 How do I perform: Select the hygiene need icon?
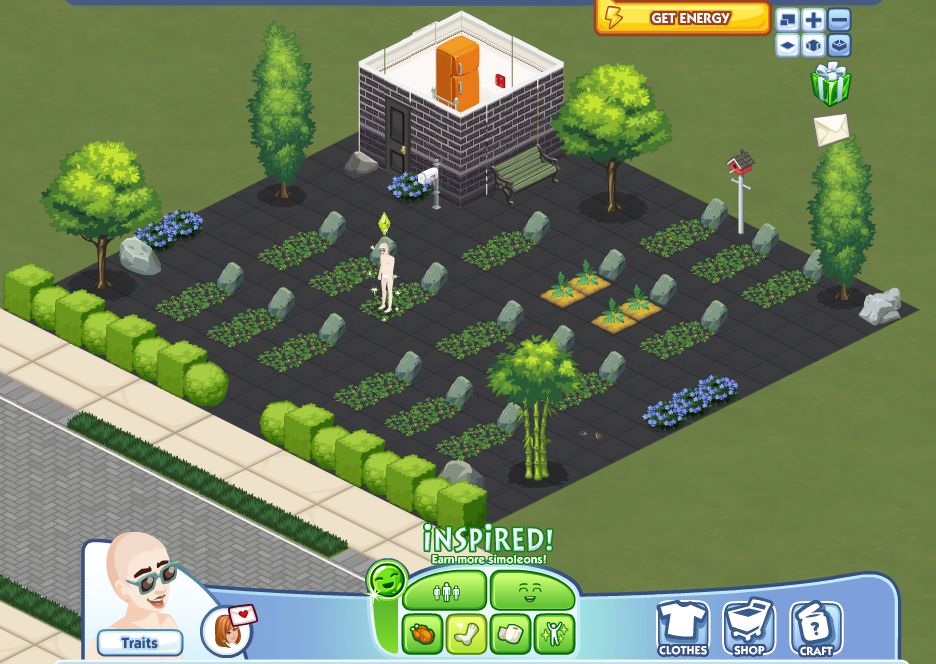click(x=553, y=634)
